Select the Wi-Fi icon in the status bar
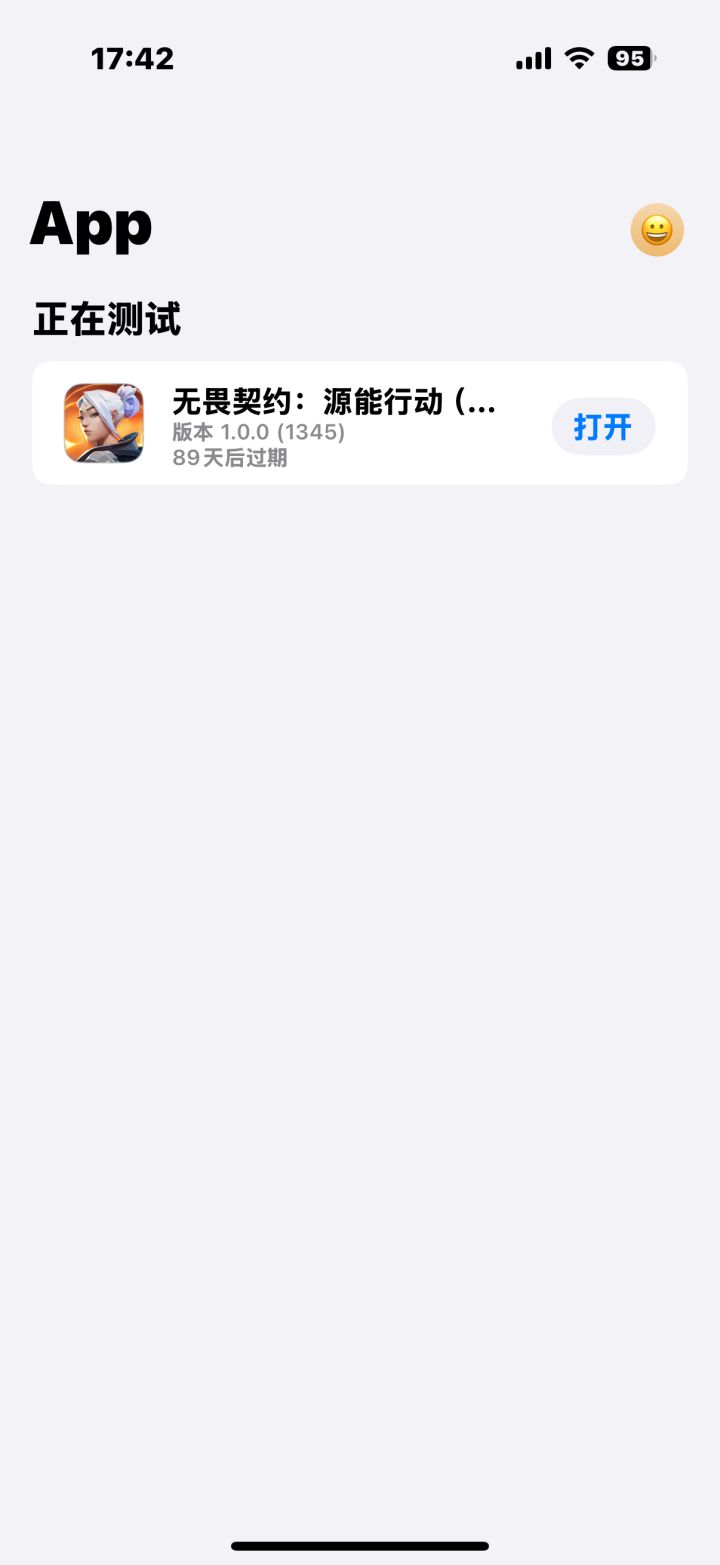Image resolution: width=720 pixels, height=1565 pixels. click(x=578, y=59)
